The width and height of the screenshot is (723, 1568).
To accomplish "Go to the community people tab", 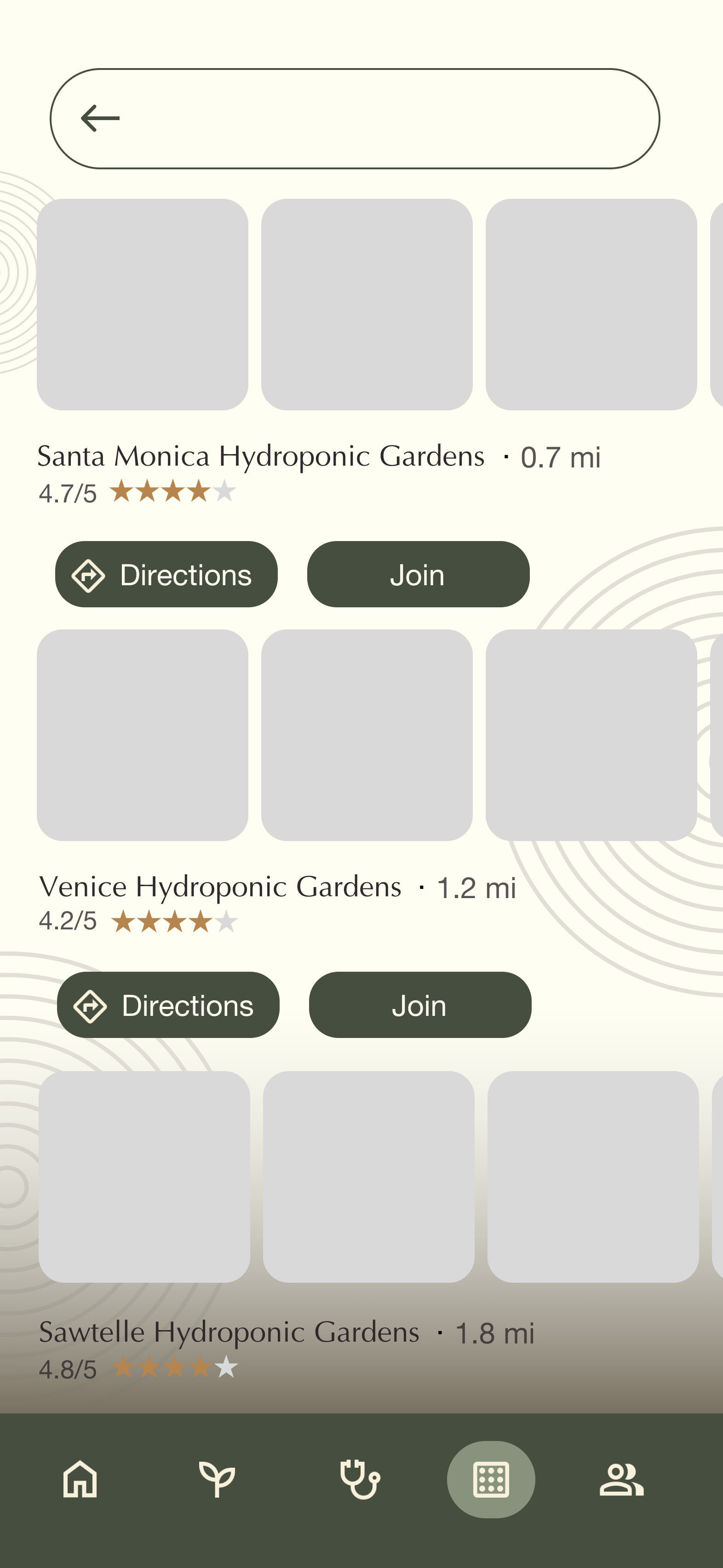I will (x=621, y=1480).
